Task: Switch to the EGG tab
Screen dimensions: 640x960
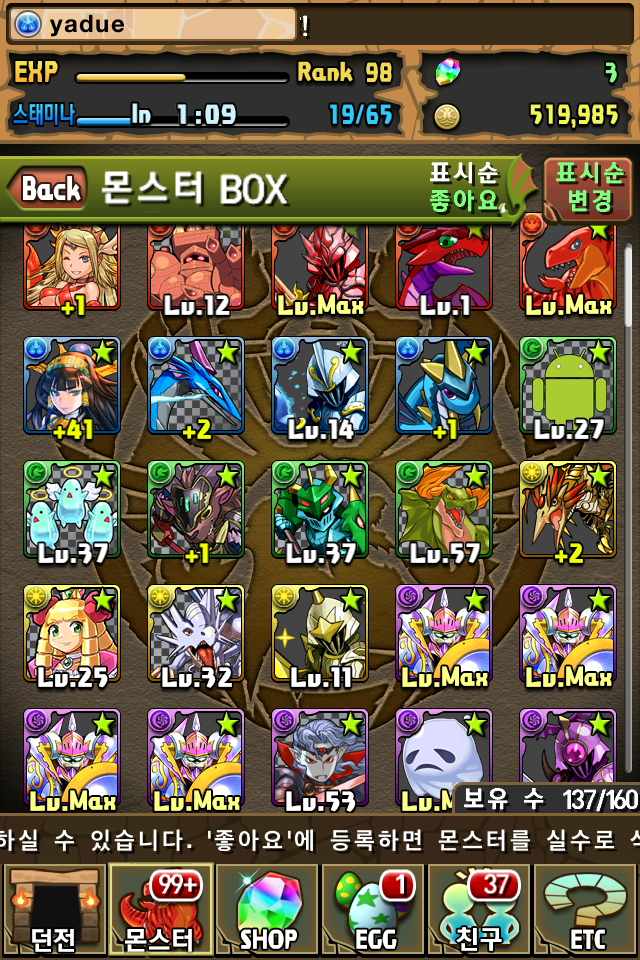Action: point(372,910)
